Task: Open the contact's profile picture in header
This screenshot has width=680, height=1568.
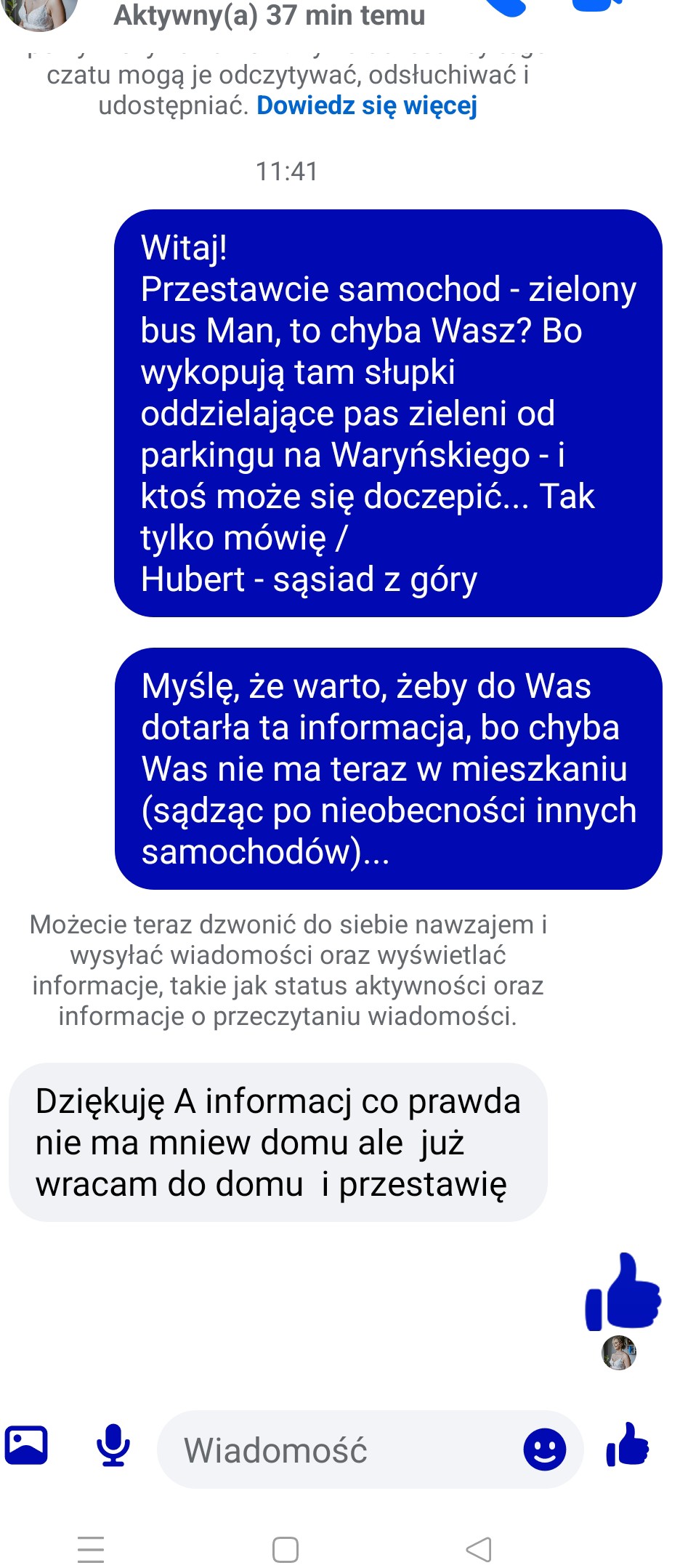Action: (x=40, y=12)
